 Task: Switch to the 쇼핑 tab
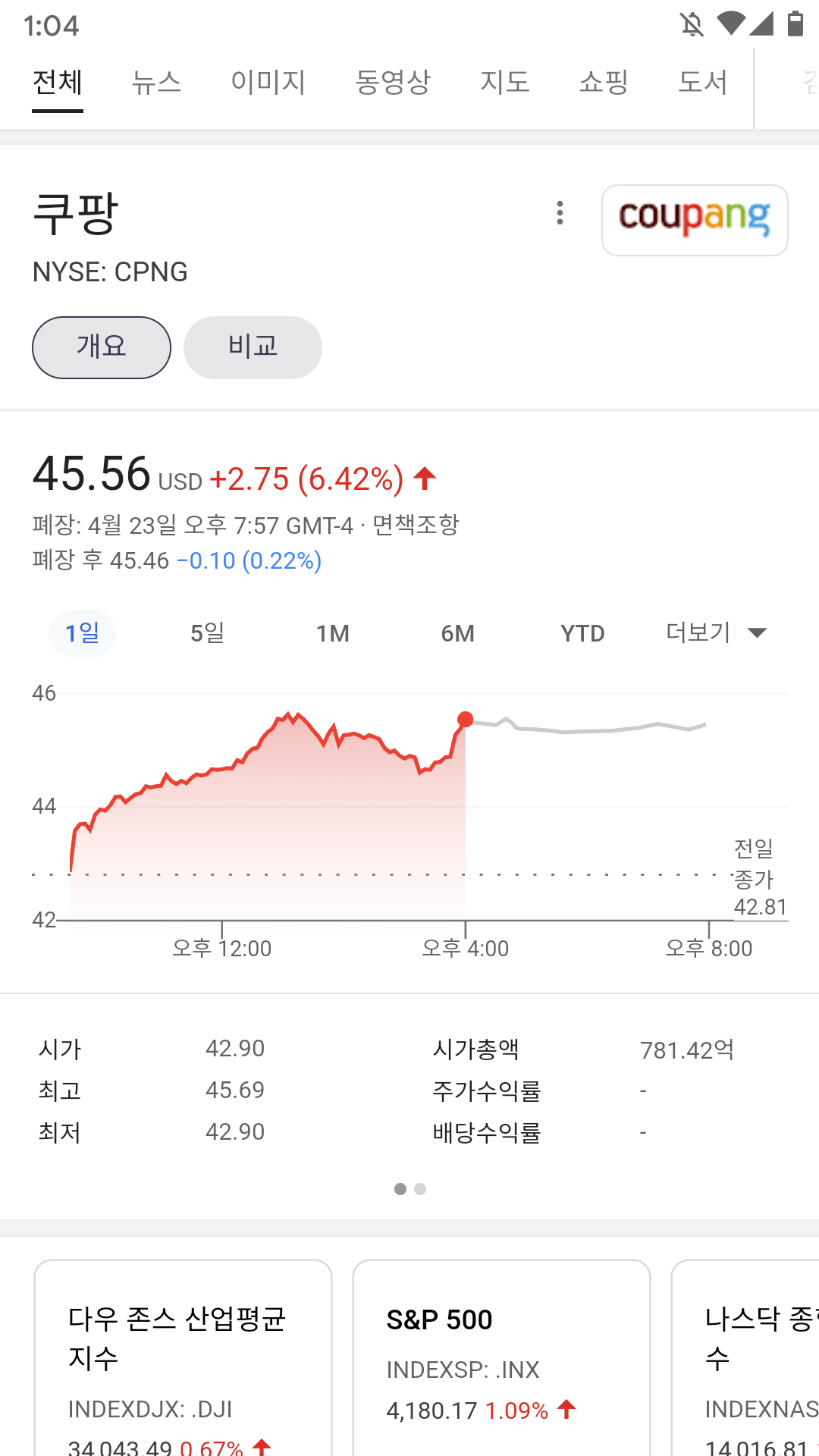604,82
